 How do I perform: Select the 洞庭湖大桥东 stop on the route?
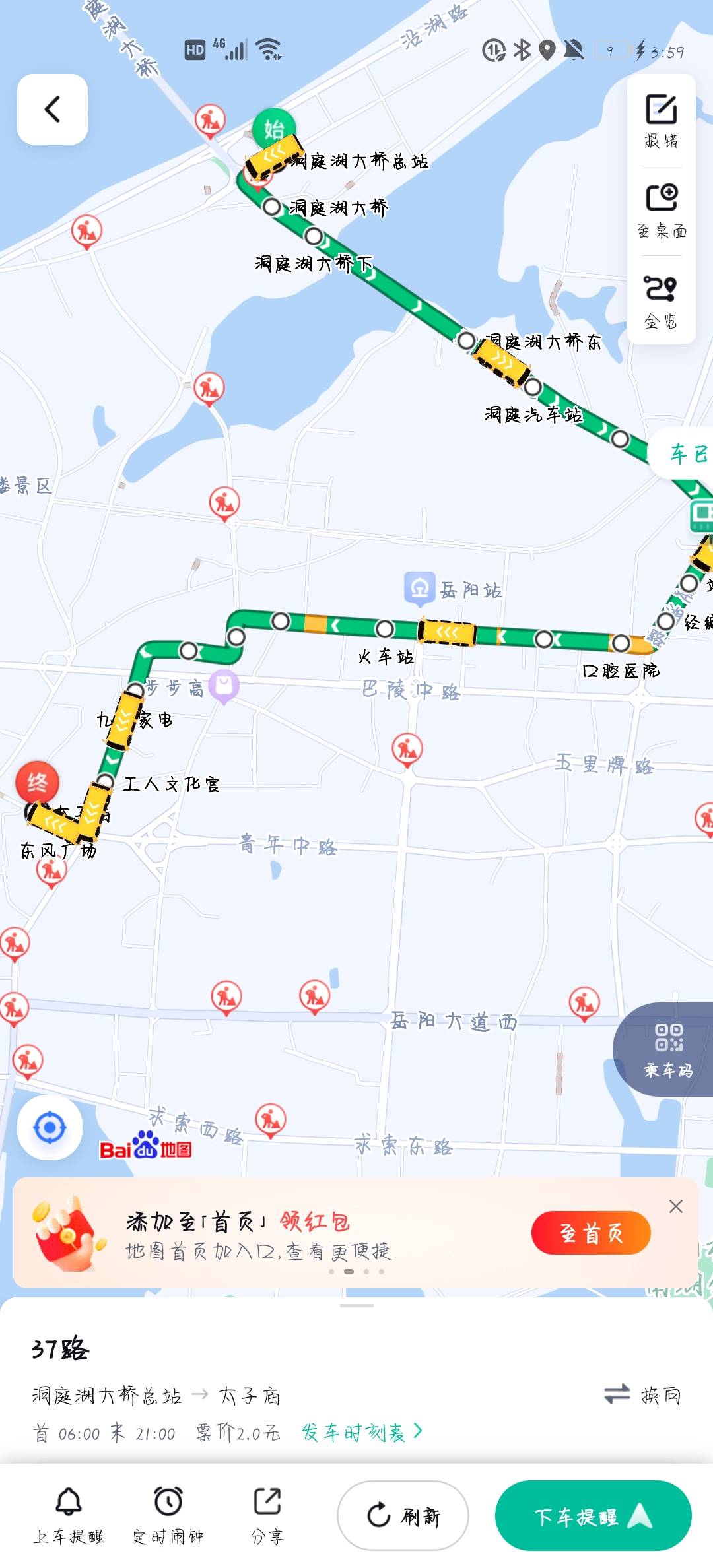pyautogui.click(x=466, y=341)
